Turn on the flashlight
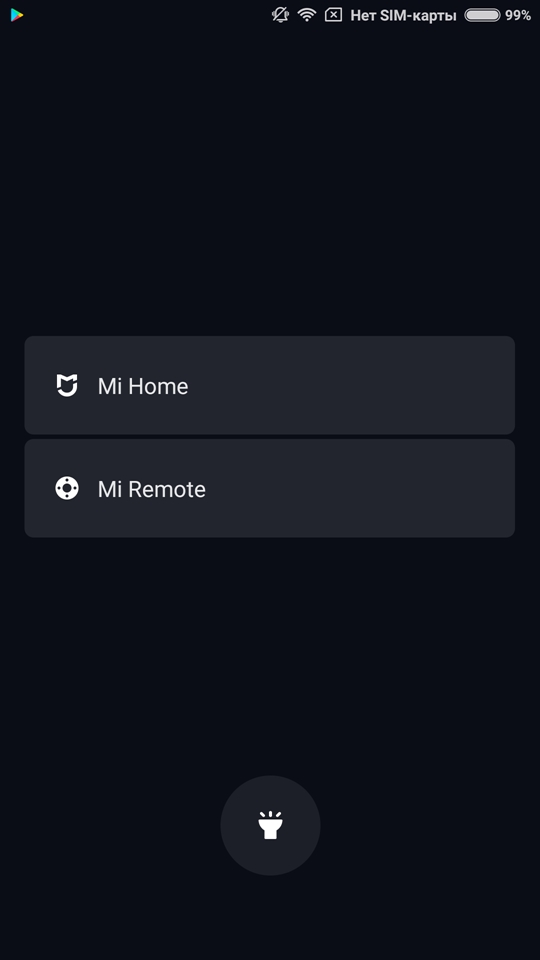This screenshot has width=540, height=960. [270, 825]
